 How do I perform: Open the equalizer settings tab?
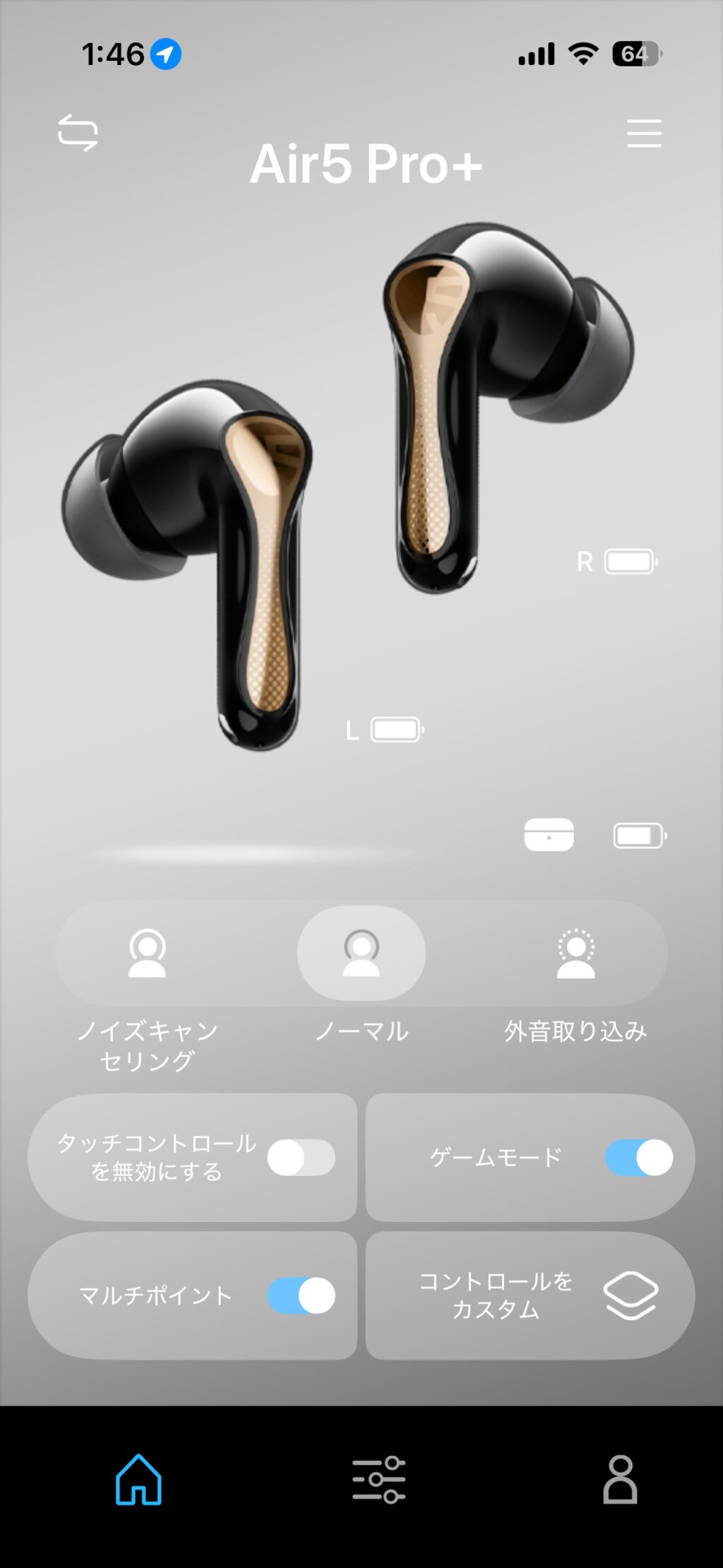[x=378, y=1479]
